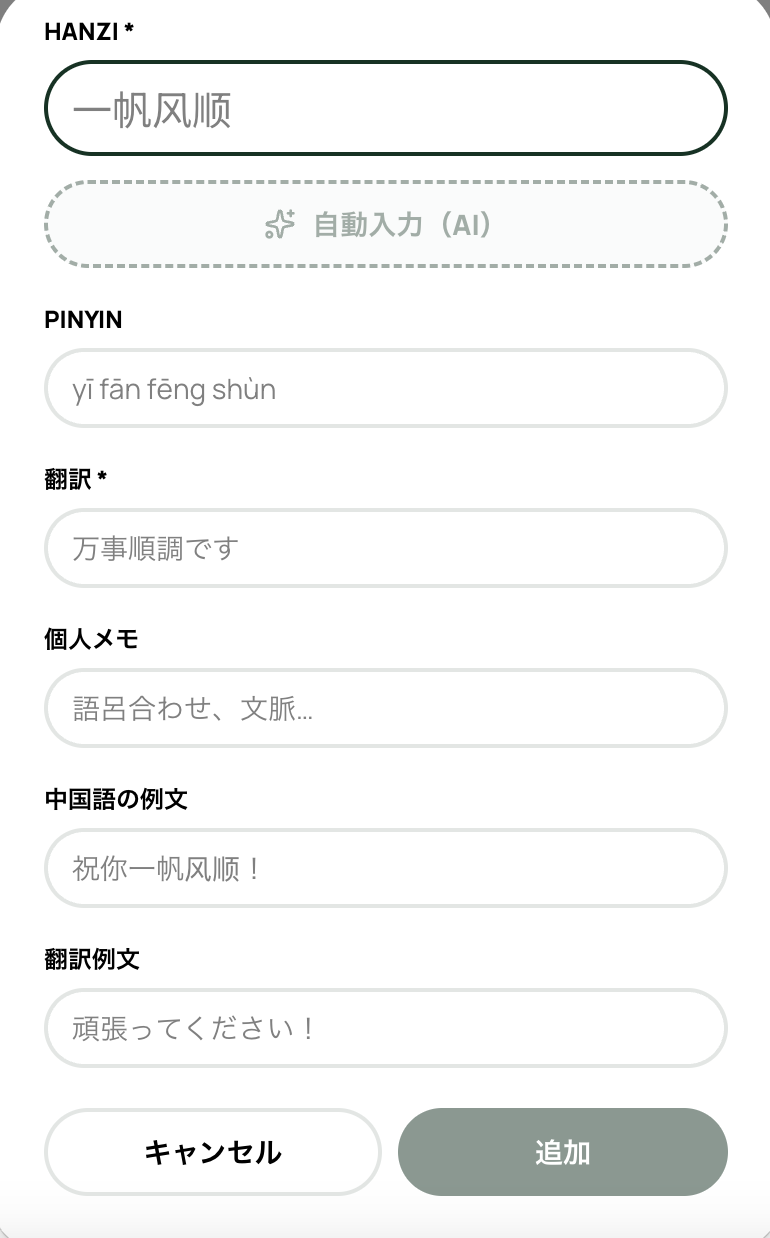Image resolution: width=770 pixels, height=1238 pixels.
Task: Focus the 翻訳例文 translated example field
Action: point(385,1028)
